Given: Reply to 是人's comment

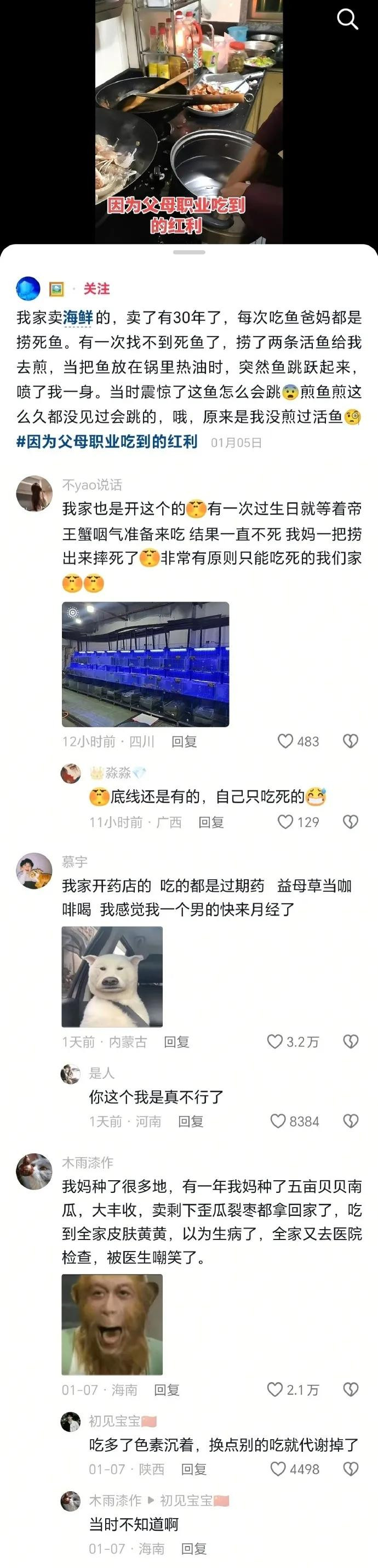Looking at the screenshot, I should click(191, 1120).
